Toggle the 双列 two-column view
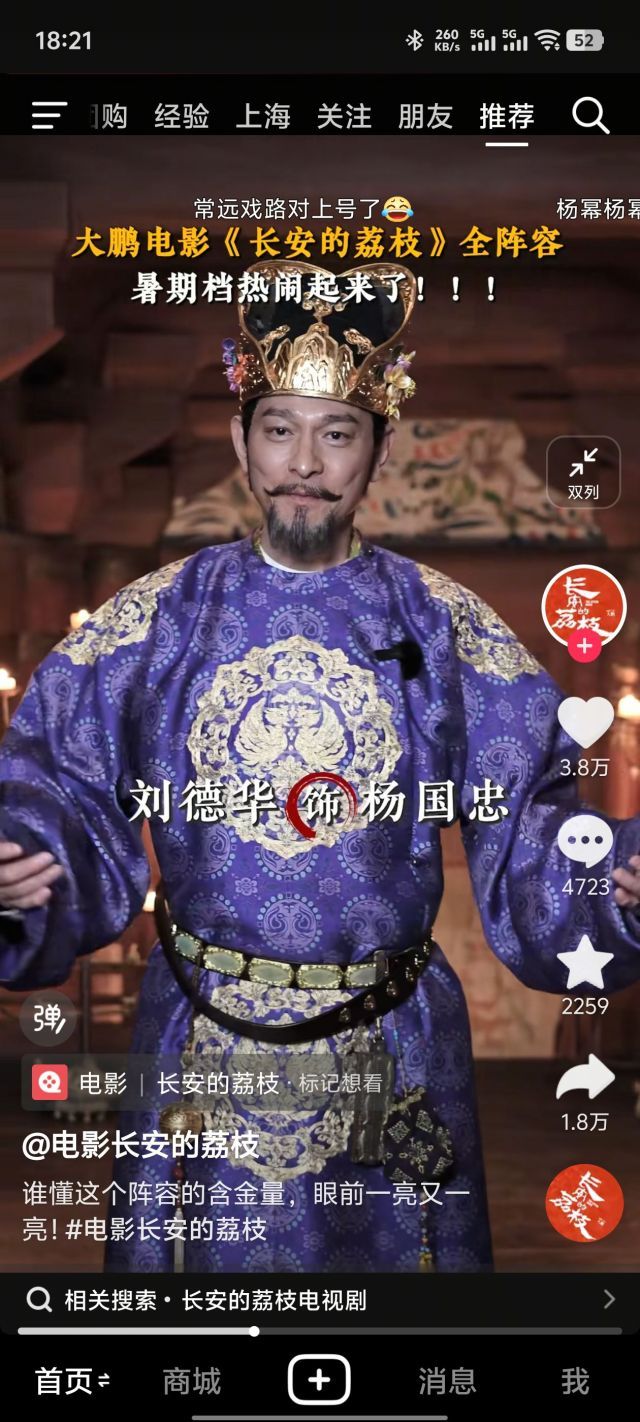Image resolution: width=640 pixels, height=1422 pixels. [583, 472]
